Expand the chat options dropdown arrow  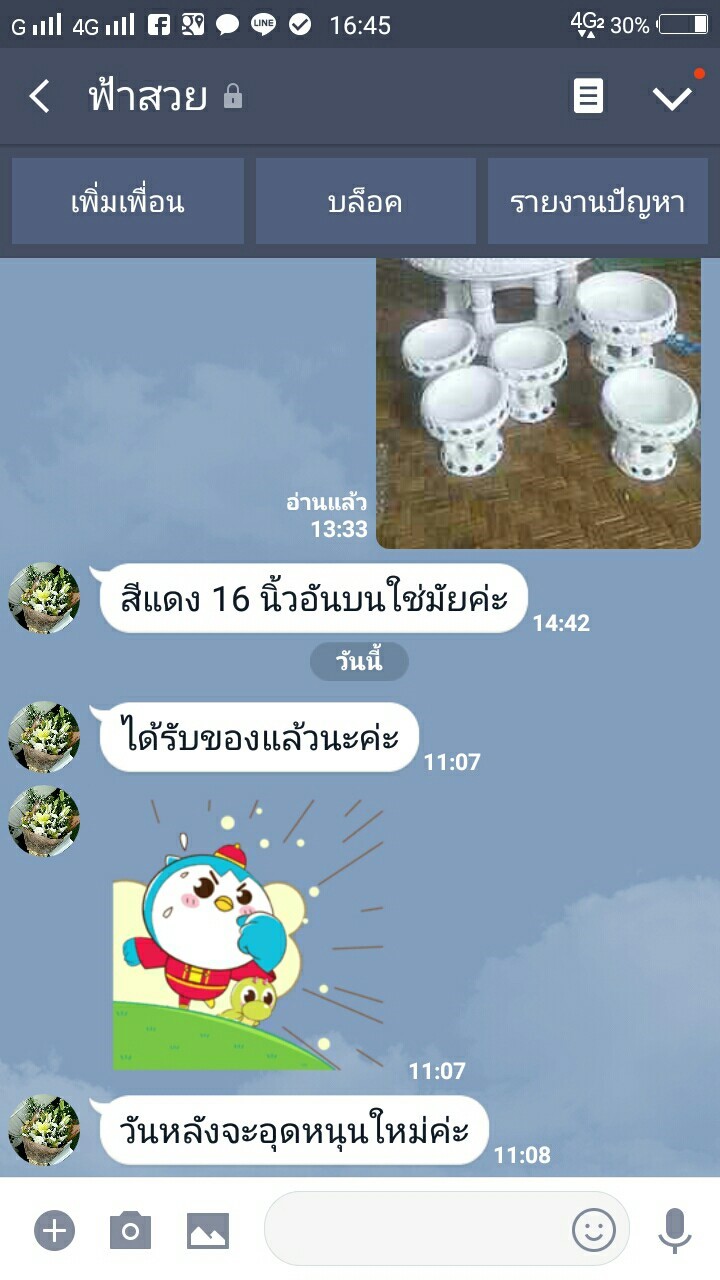[x=672, y=97]
